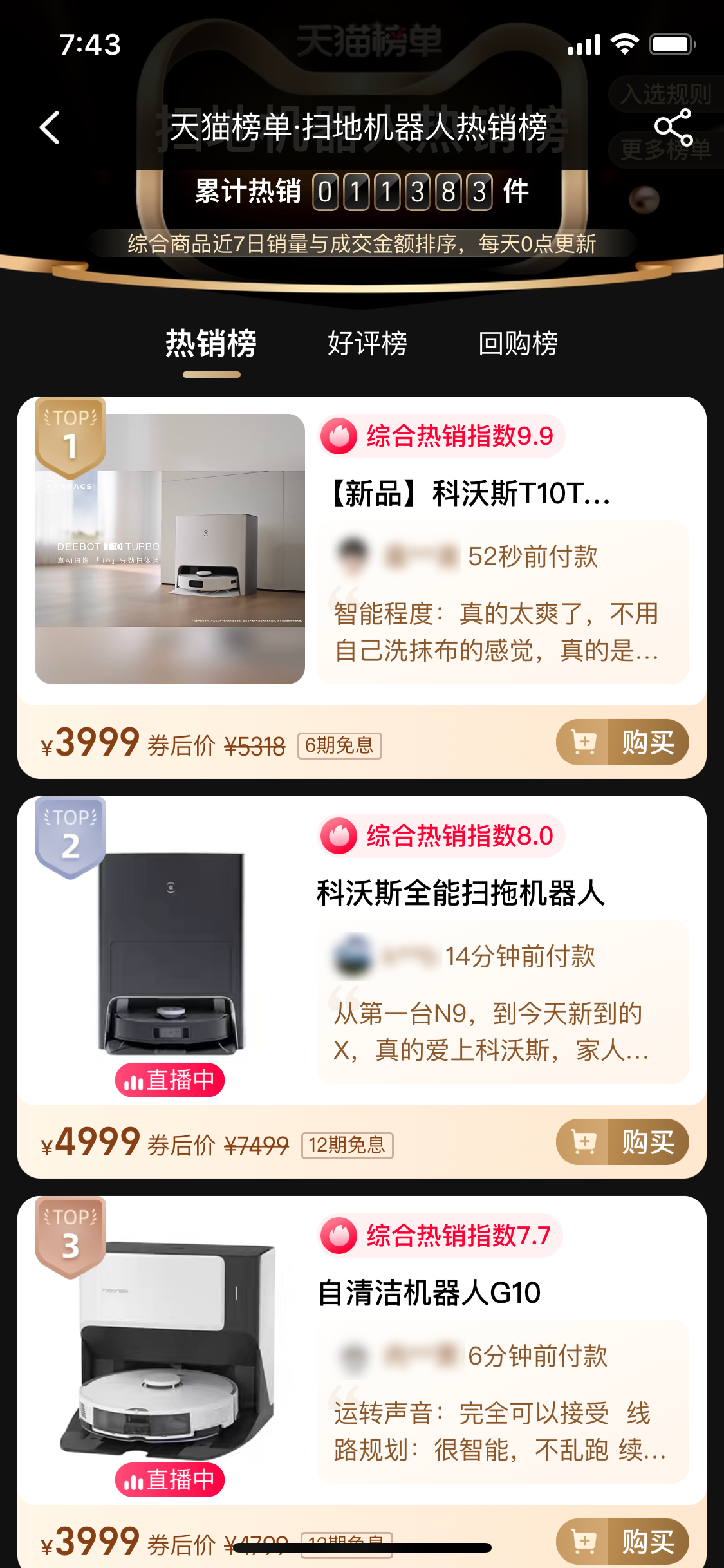Open the 自清洁机器人G10 product card

coord(430,1293)
